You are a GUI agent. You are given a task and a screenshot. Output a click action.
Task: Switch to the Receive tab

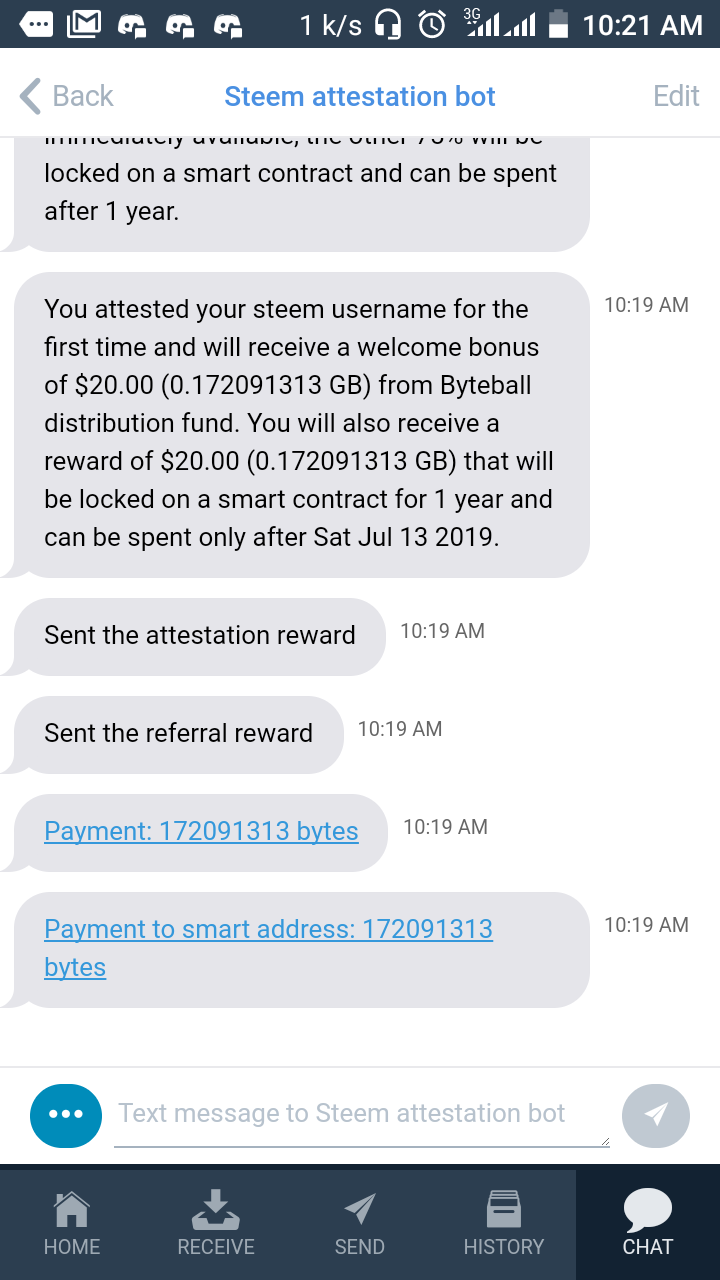click(216, 1224)
